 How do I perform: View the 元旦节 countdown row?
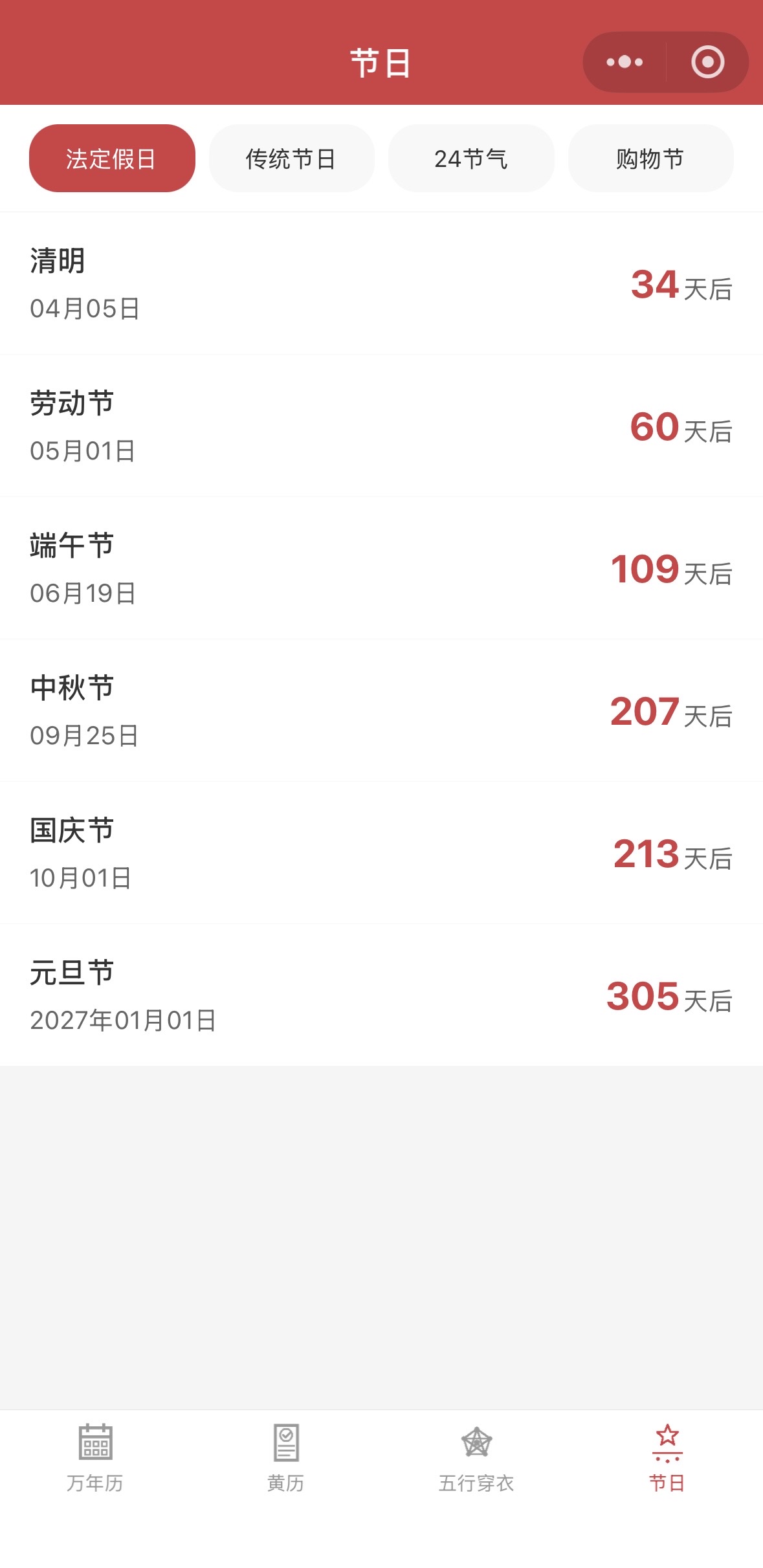(x=381, y=995)
